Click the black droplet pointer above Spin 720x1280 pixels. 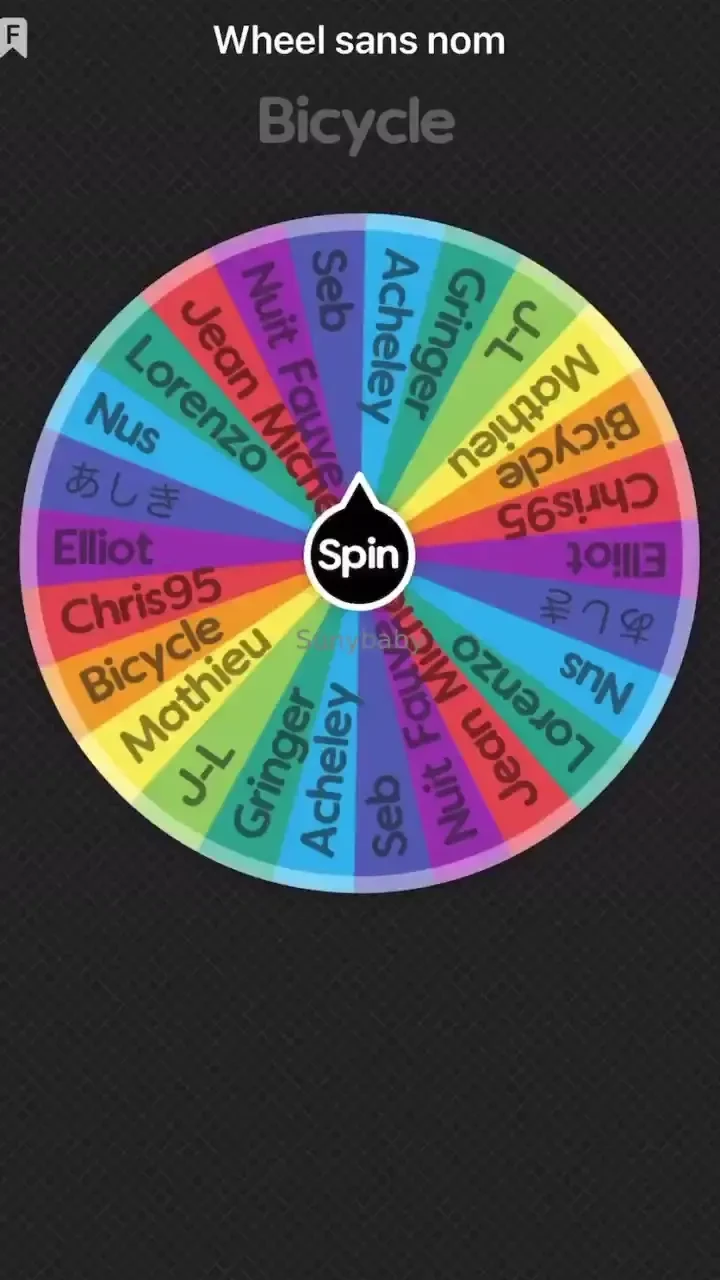coord(360,495)
